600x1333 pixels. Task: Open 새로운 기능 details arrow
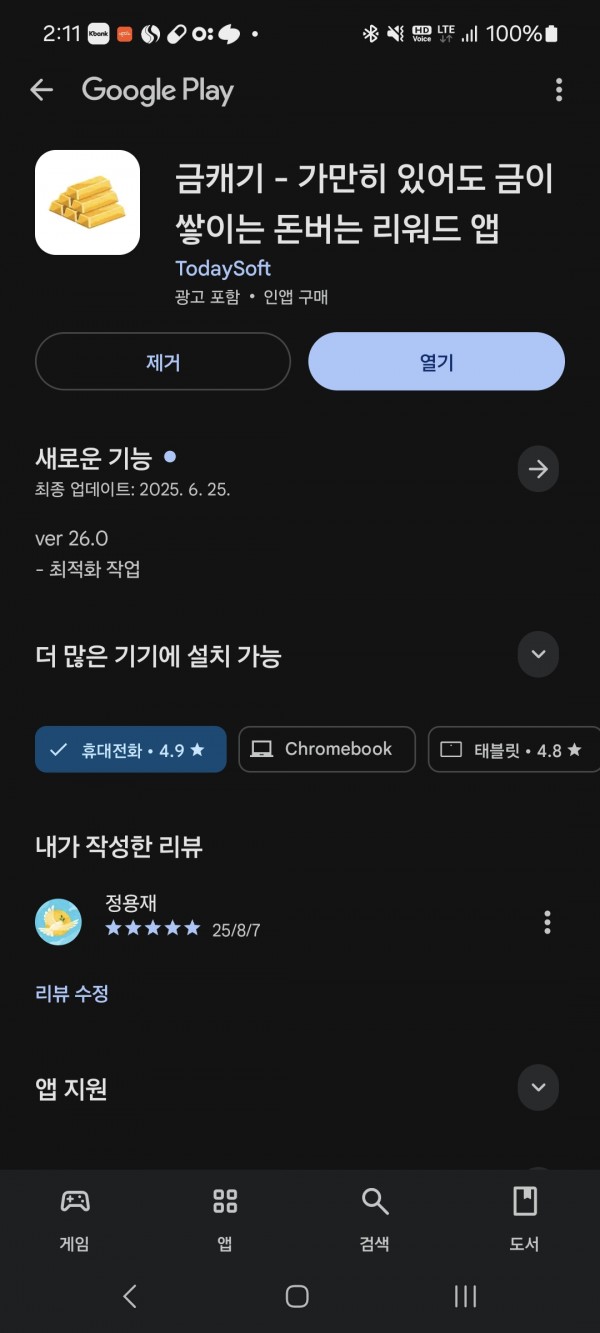pyautogui.click(x=538, y=469)
